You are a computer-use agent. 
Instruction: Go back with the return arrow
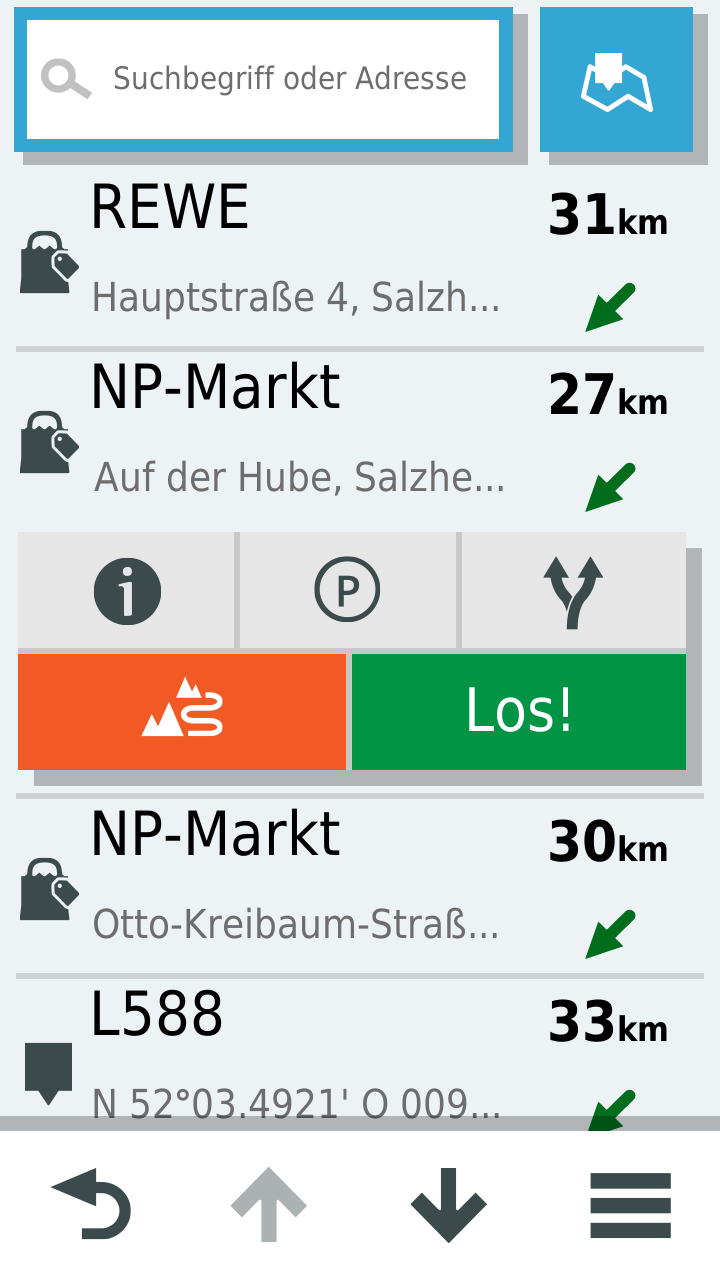(x=91, y=1204)
